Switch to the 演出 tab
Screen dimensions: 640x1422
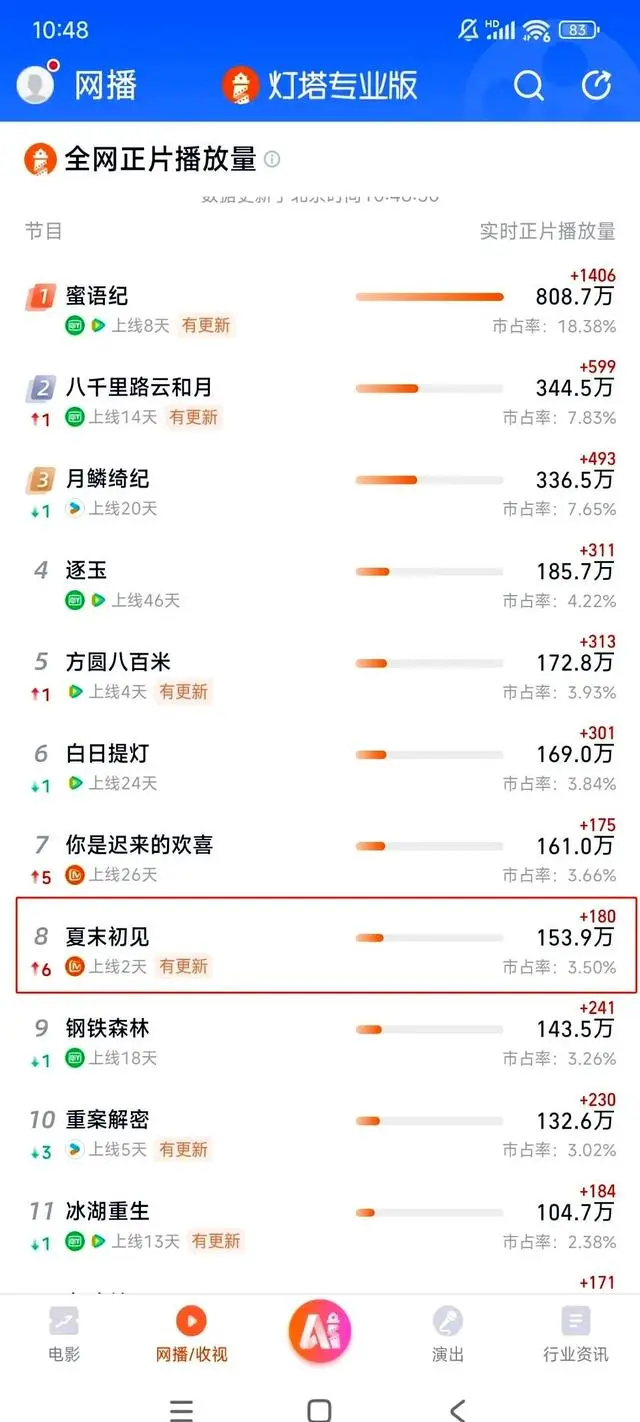pyautogui.click(x=448, y=1334)
